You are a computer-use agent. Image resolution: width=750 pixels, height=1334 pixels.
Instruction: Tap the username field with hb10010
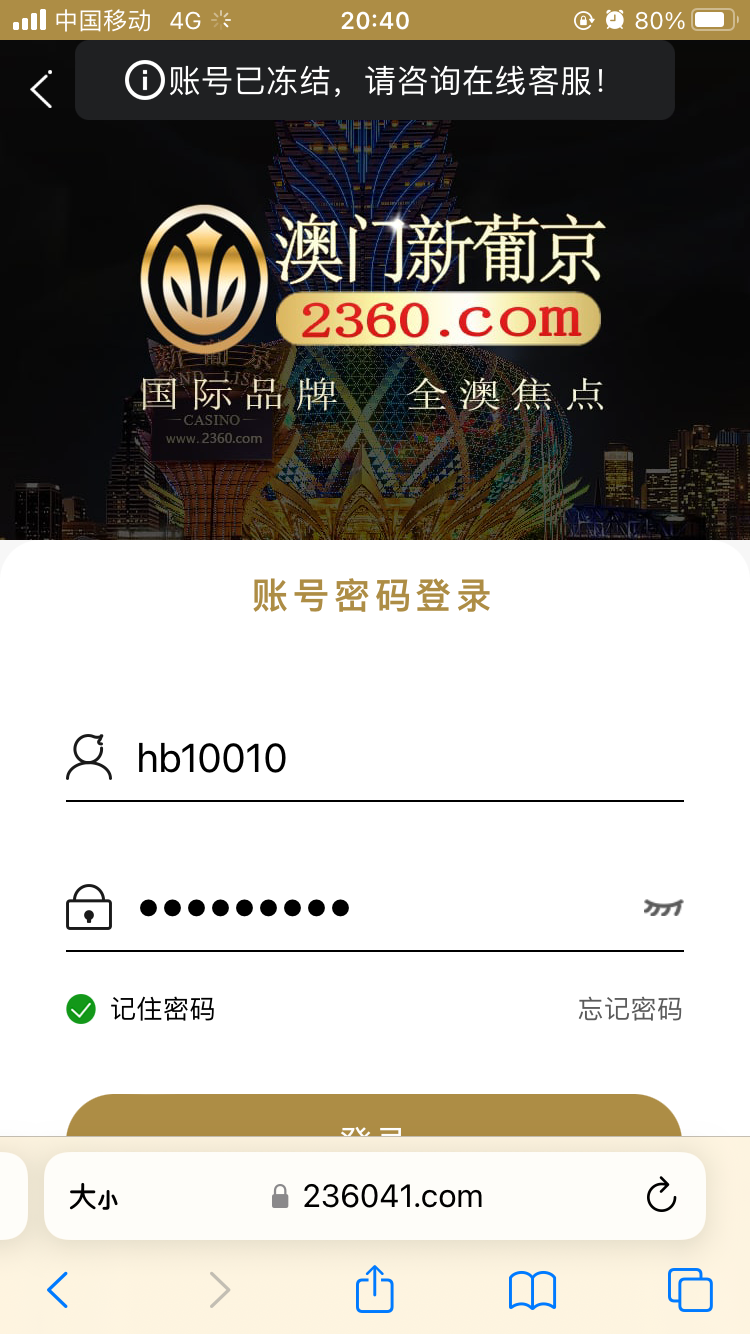point(400,759)
